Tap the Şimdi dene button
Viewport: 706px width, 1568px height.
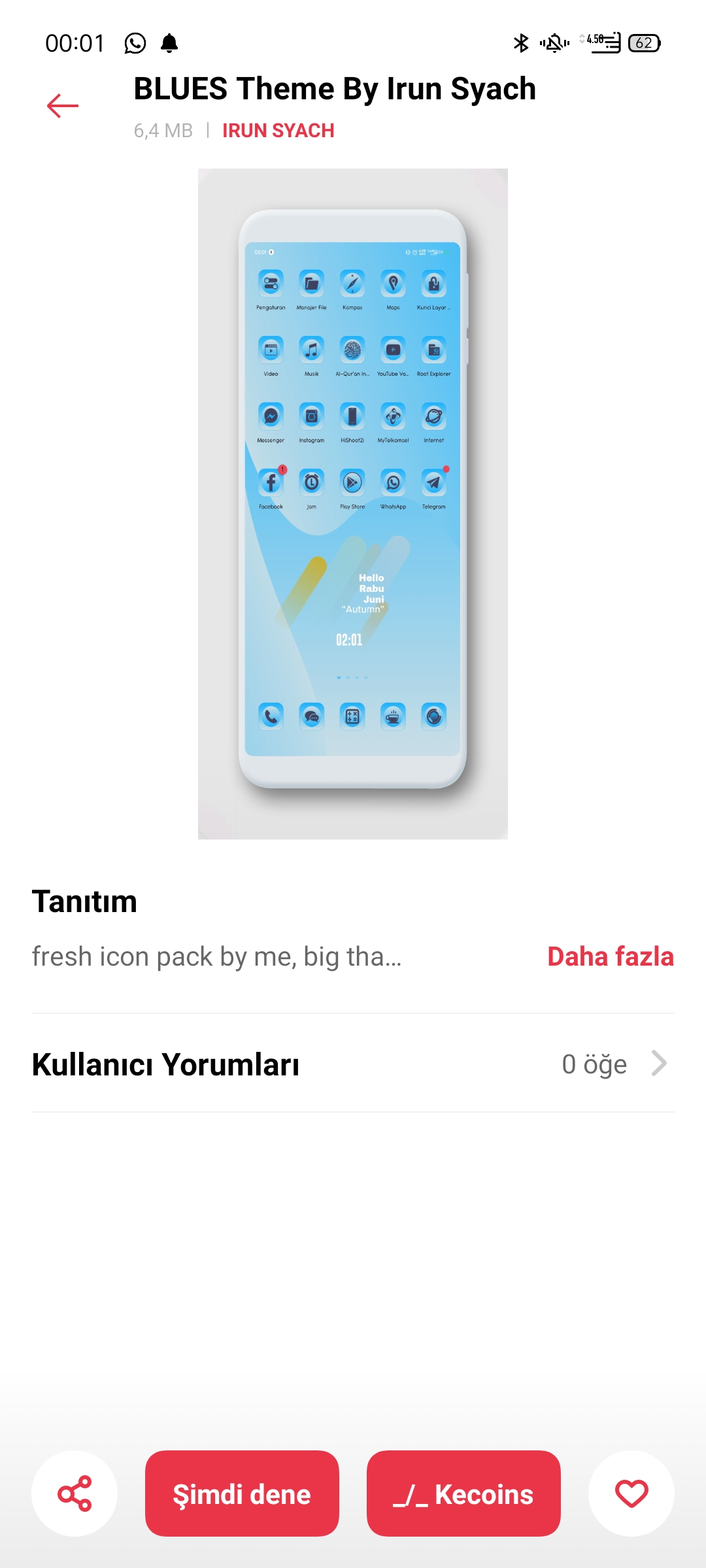(242, 1494)
